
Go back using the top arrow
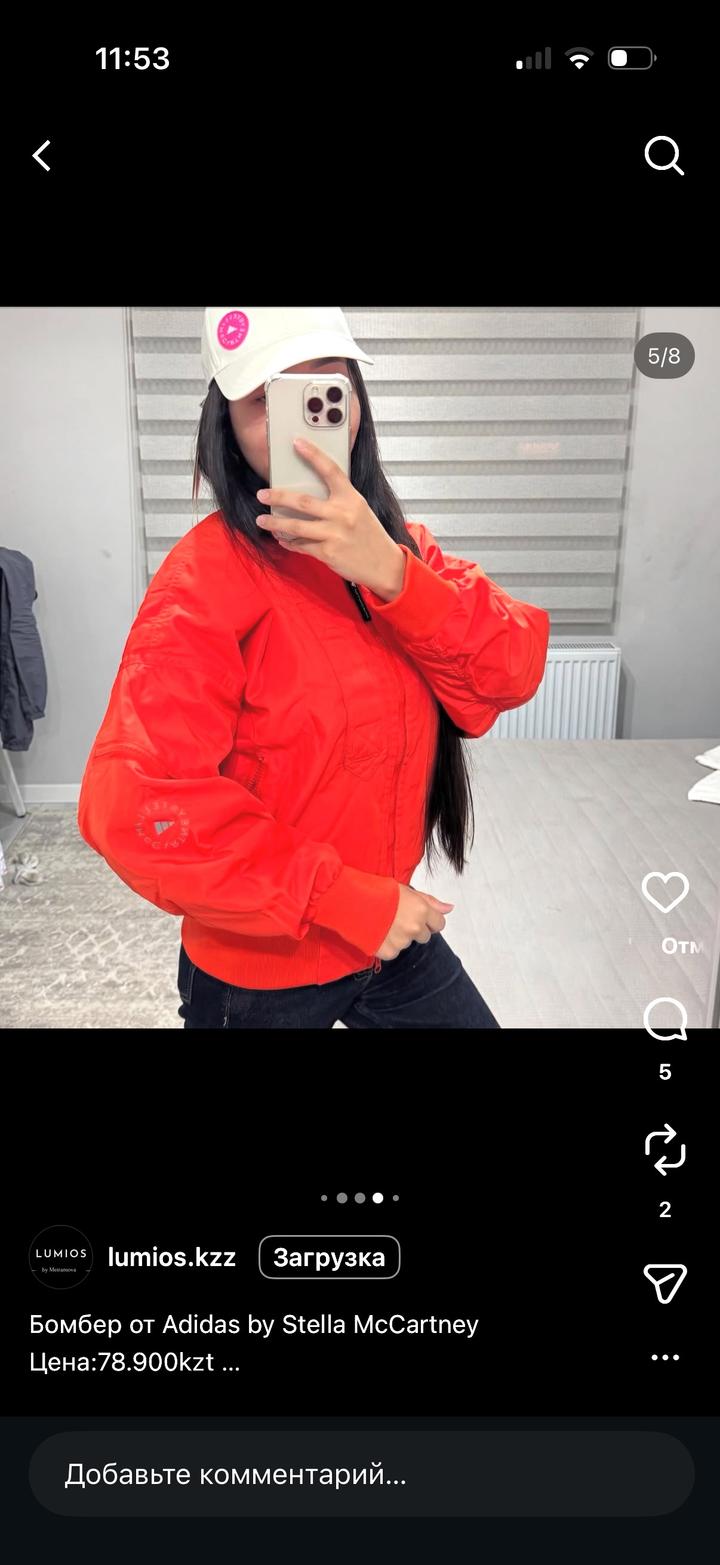[42, 156]
